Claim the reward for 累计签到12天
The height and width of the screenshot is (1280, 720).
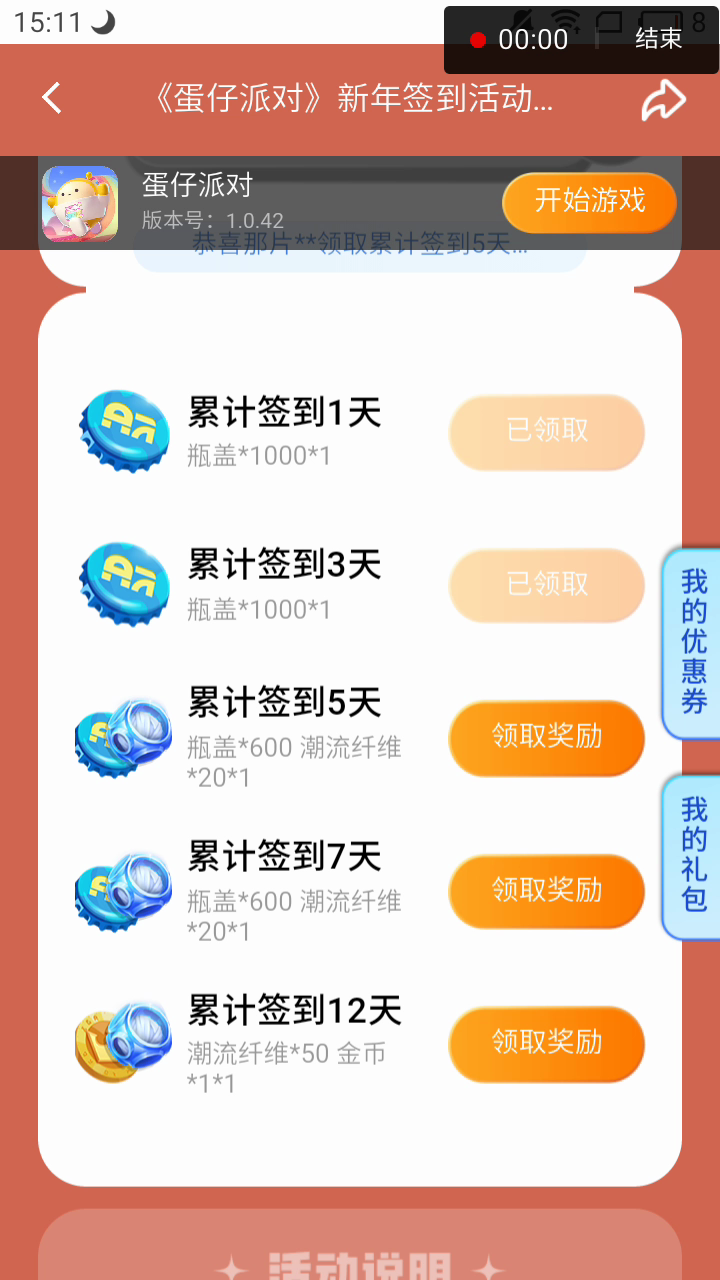[x=546, y=1043]
